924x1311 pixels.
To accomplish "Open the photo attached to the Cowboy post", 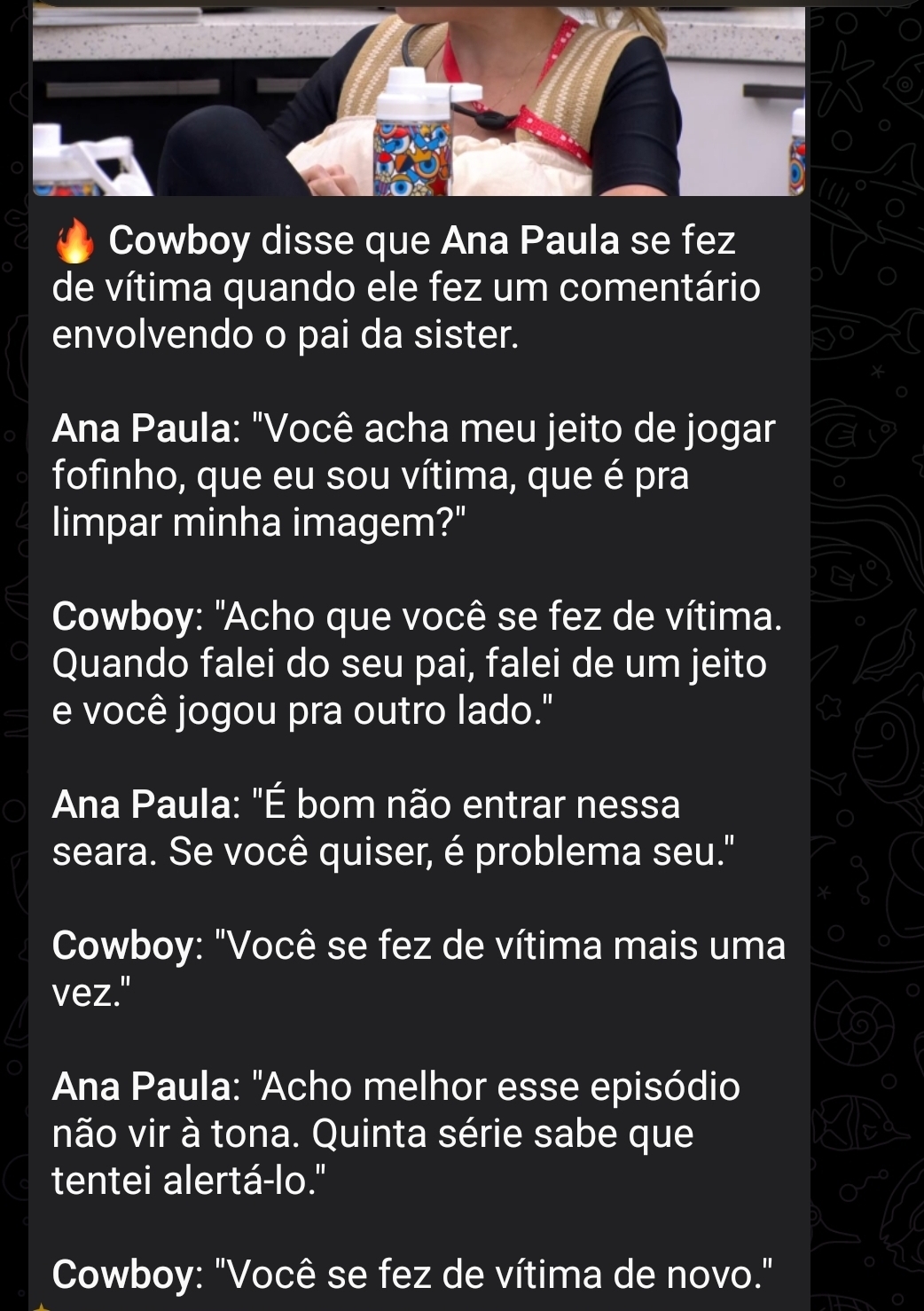I will 419,99.
